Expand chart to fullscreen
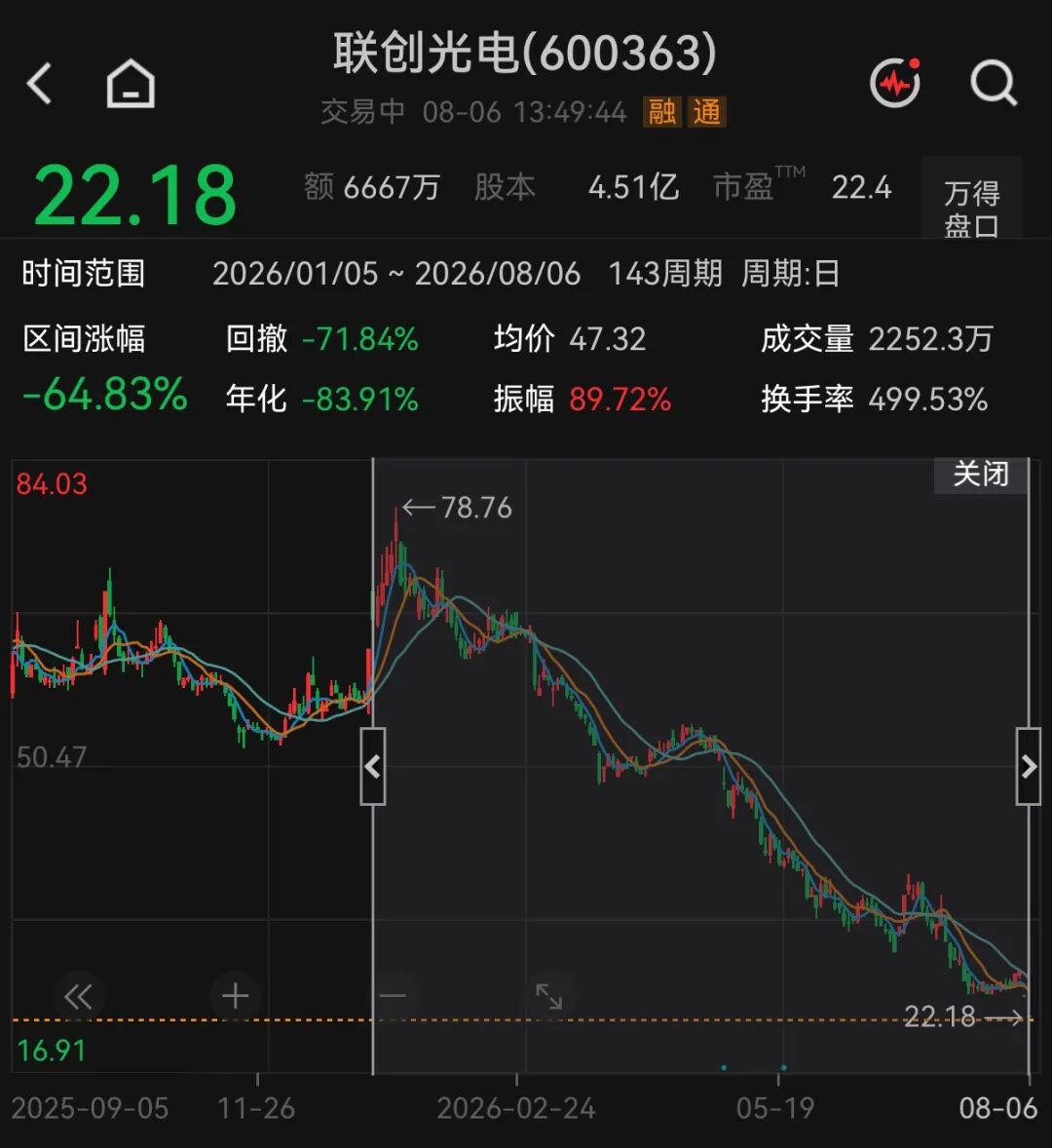Viewport: 1052px width, 1148px height. pyautogui.click(x=548, y=996)
